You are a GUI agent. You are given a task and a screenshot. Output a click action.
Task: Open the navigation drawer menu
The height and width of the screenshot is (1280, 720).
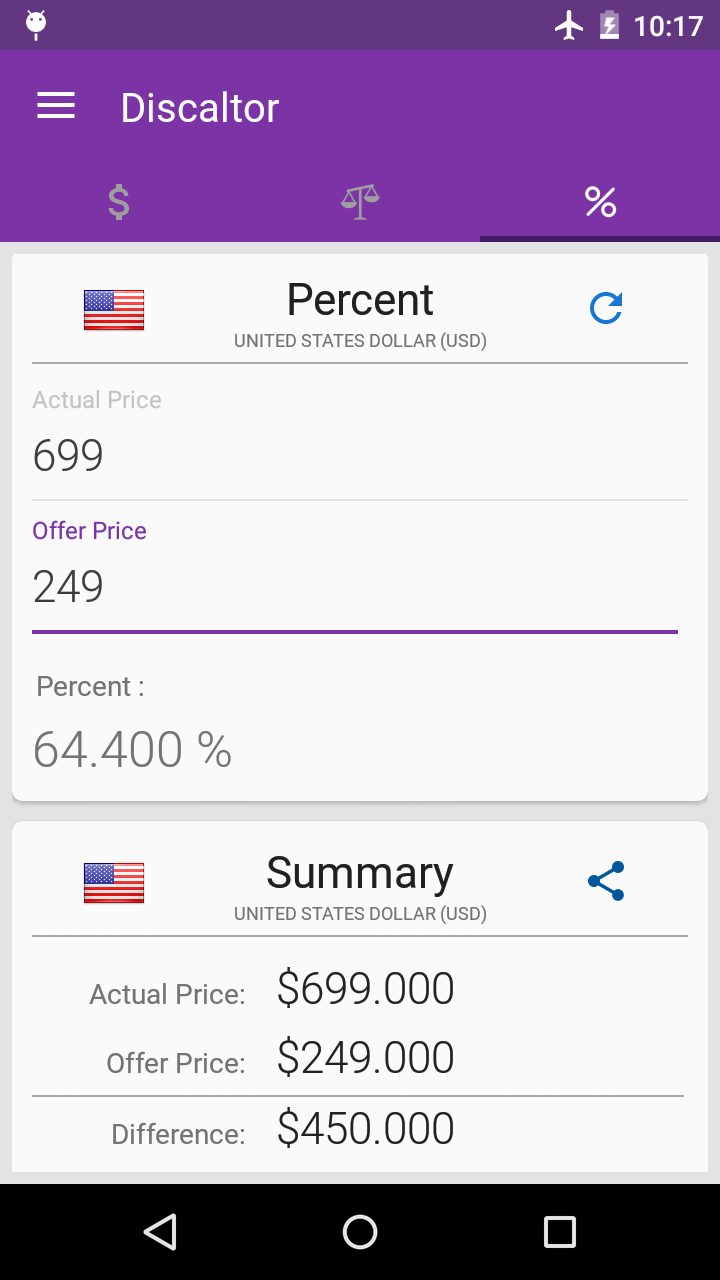click(x=55, y=106)
